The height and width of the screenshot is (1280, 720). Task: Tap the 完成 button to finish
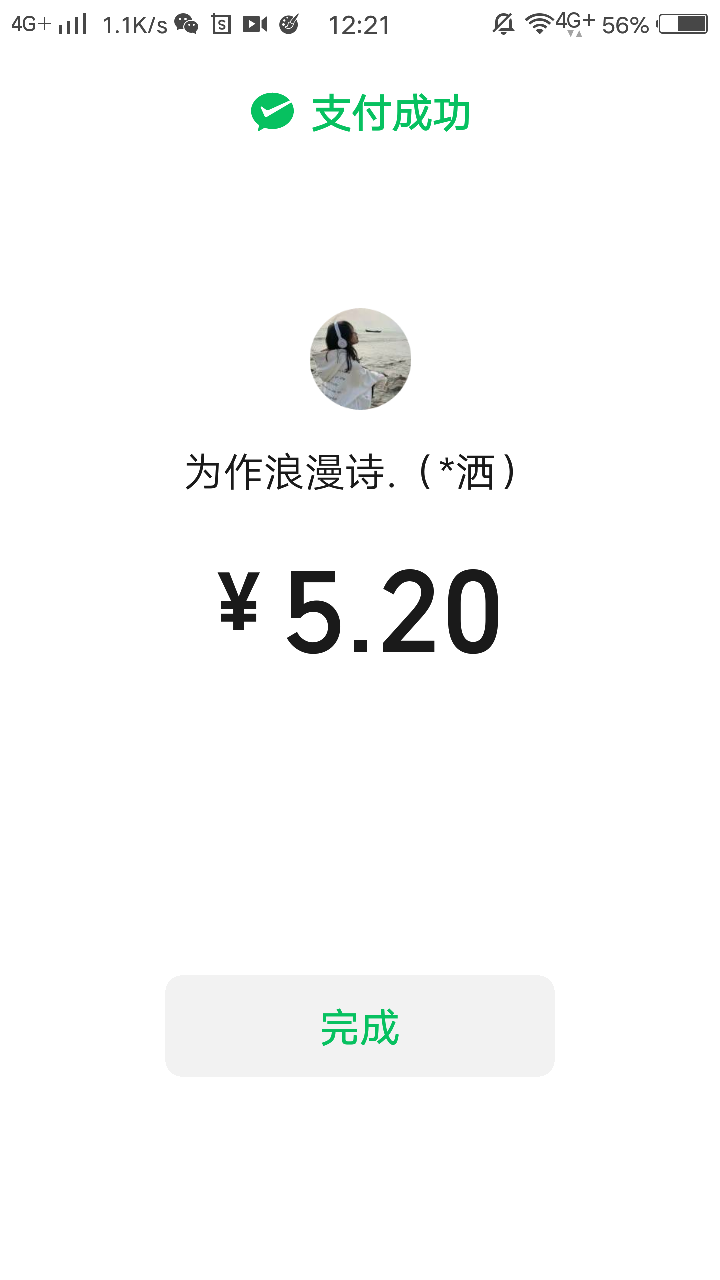[x=359, y=1026]
